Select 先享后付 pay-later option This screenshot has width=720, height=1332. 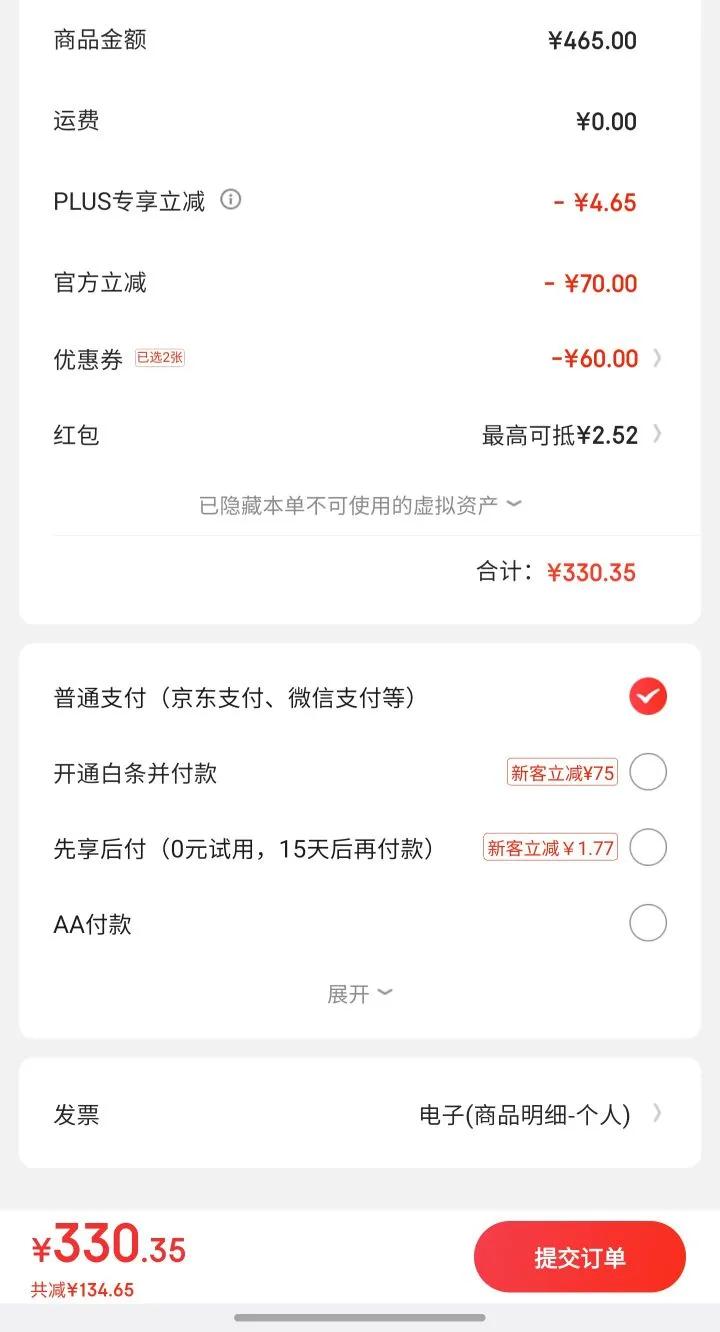(x=648, y=848)
